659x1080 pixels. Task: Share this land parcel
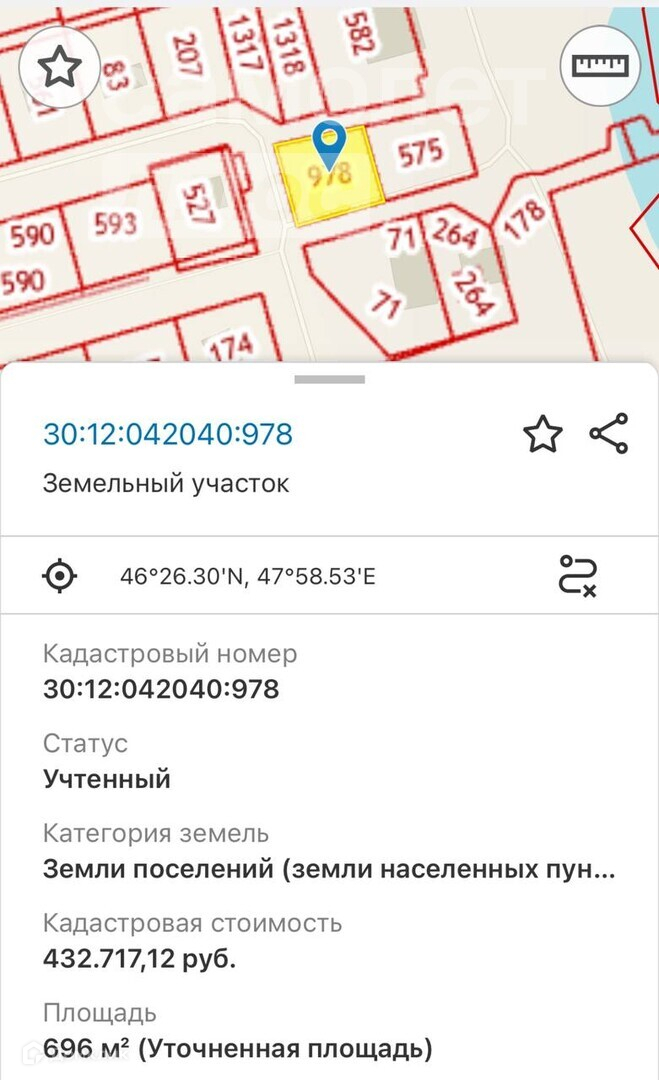[608, 434]
